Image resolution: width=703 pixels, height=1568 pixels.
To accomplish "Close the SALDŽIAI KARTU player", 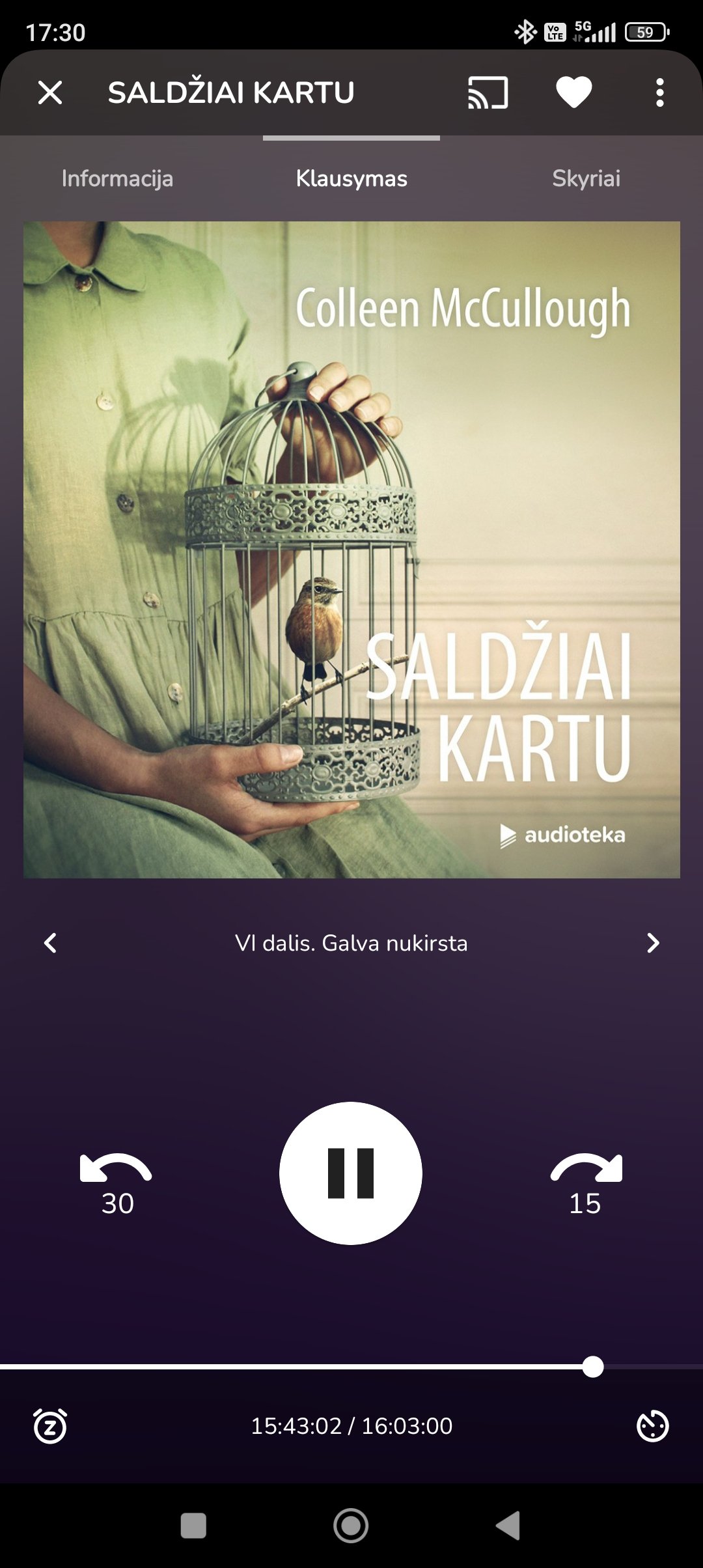I will [x=50, y=92].
